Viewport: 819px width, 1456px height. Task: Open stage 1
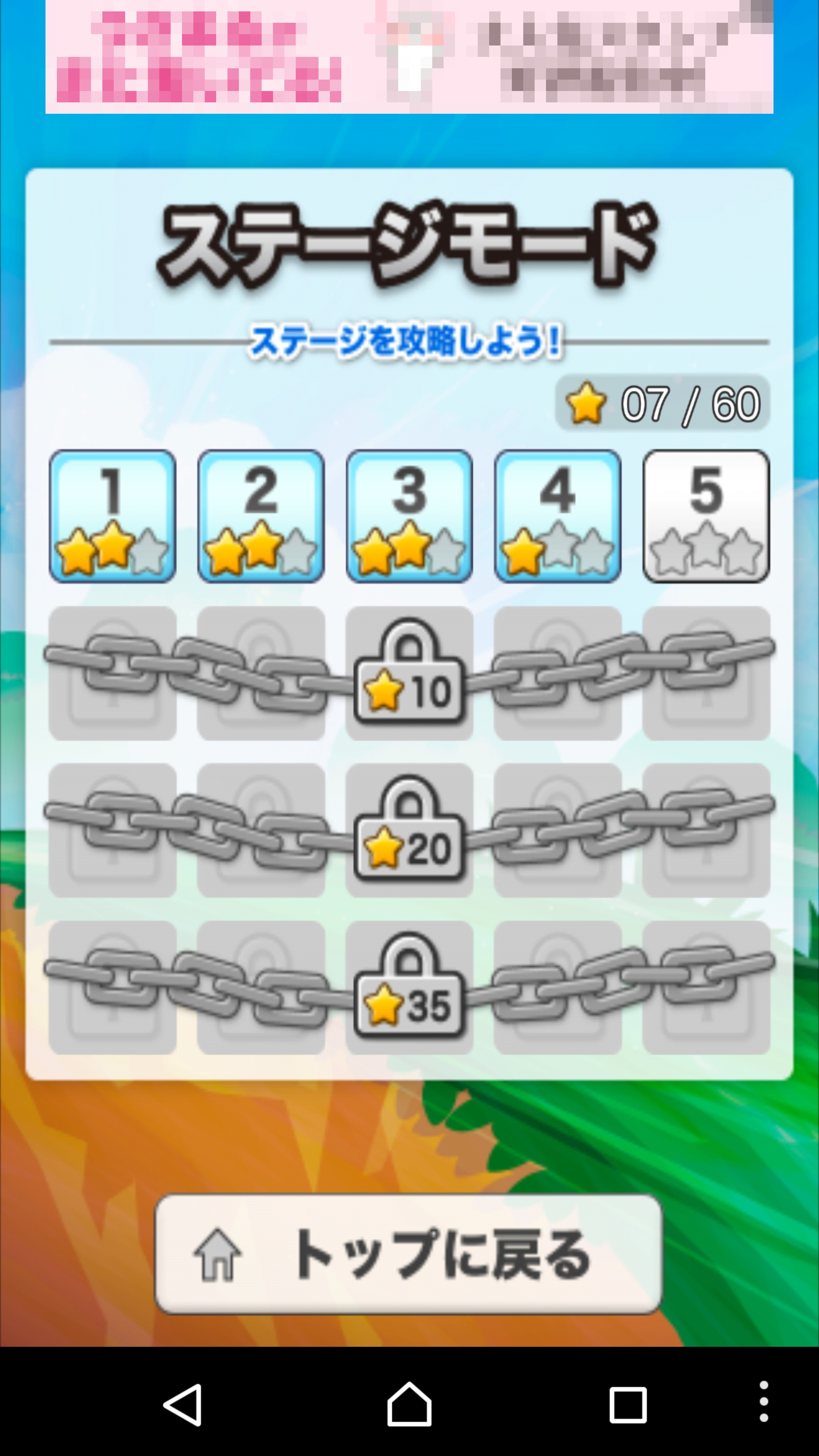[113, 516]
